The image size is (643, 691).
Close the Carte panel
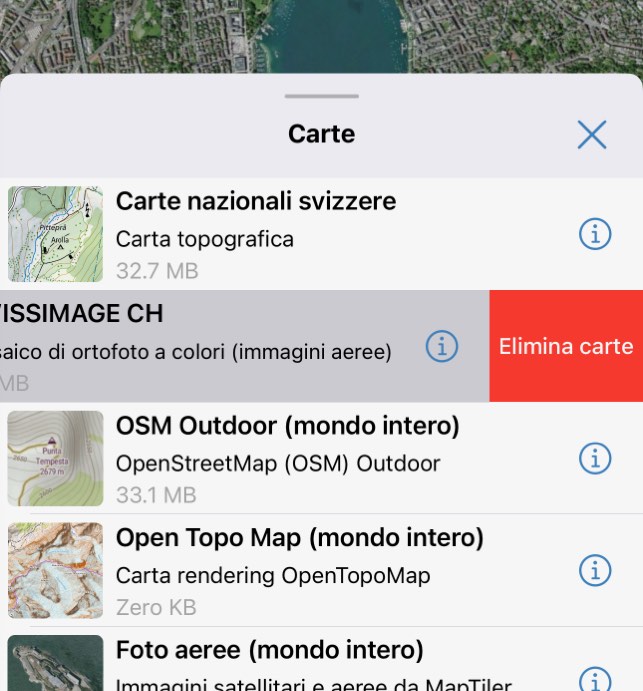592,134
